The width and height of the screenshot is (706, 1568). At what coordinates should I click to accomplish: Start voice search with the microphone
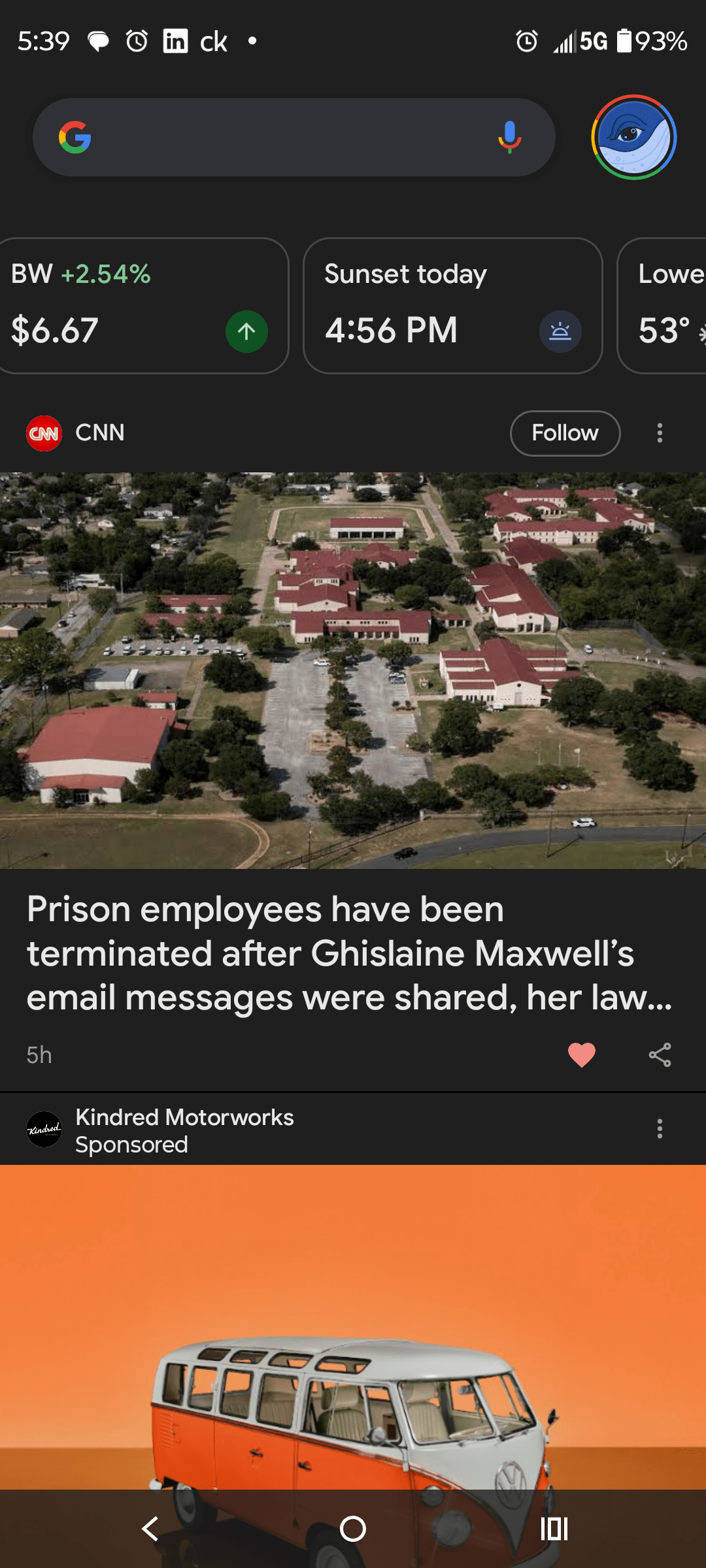tap(509, 137)
